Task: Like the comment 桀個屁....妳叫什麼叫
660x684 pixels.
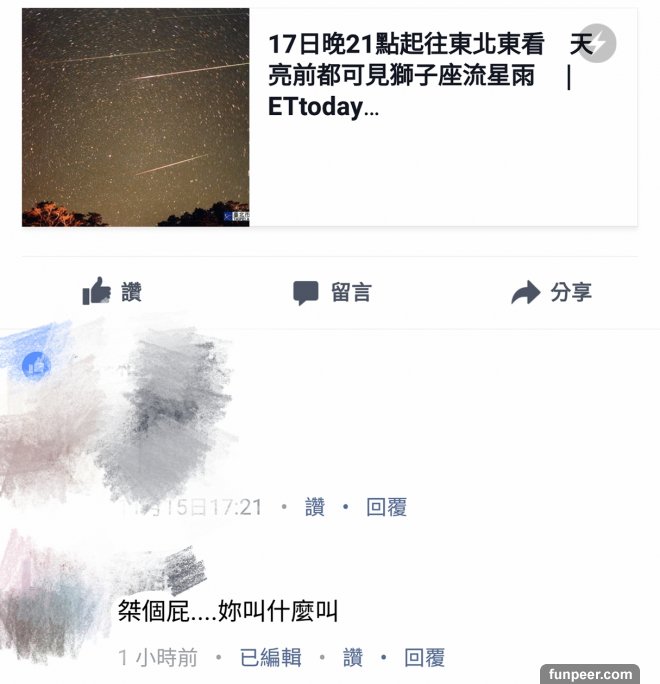Action: click(x=352, y=657)
